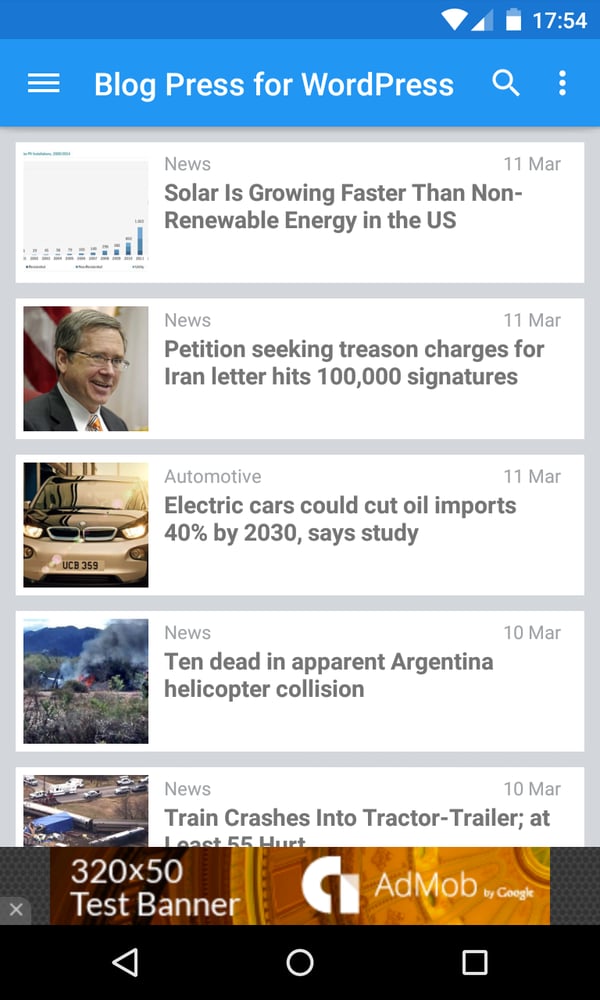The height and width of the screenshot is (1000, 600).
Task: Open the three-dot overflow menu
Action: [562, 84]
